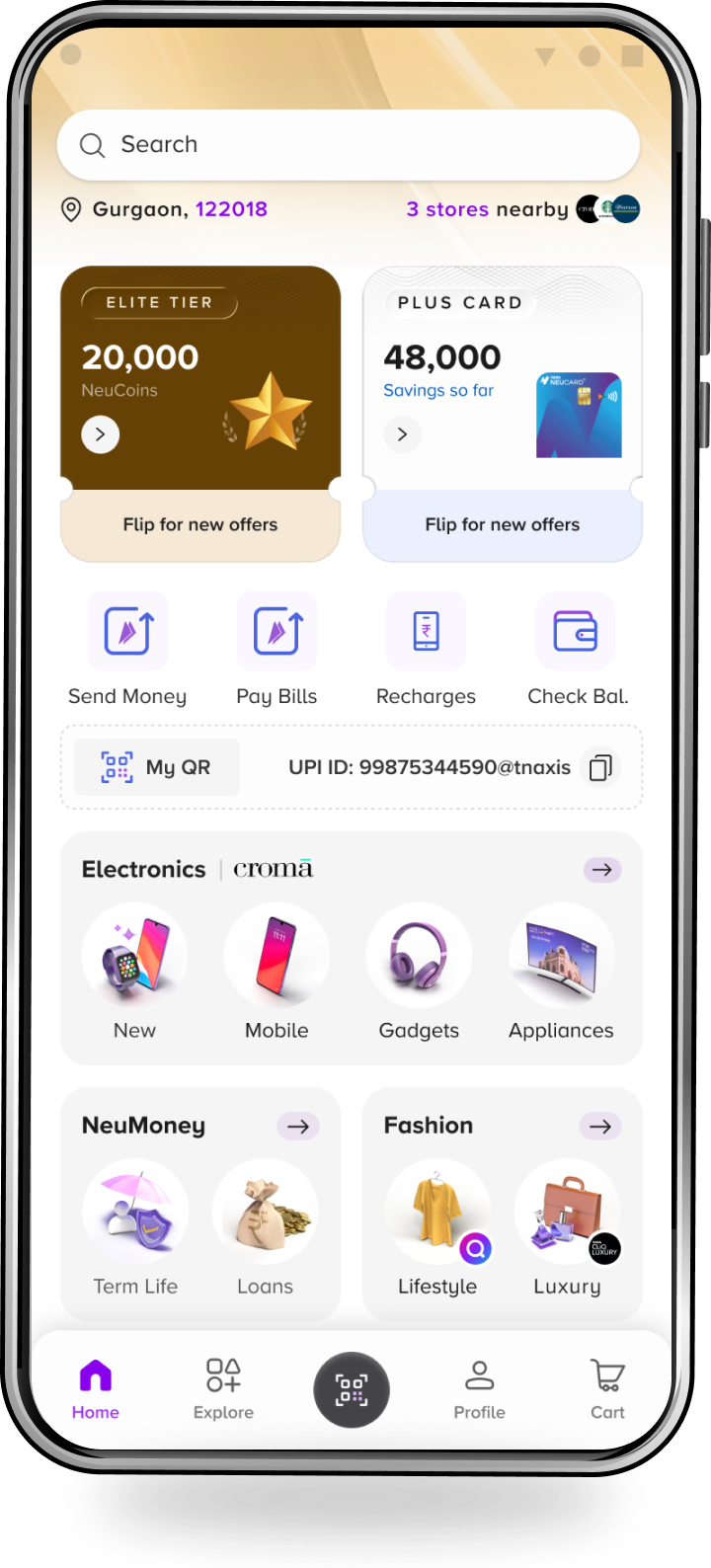
Task: Expand the Electronics section arrow
Action: pyautogui.click(x=601, y=870)
